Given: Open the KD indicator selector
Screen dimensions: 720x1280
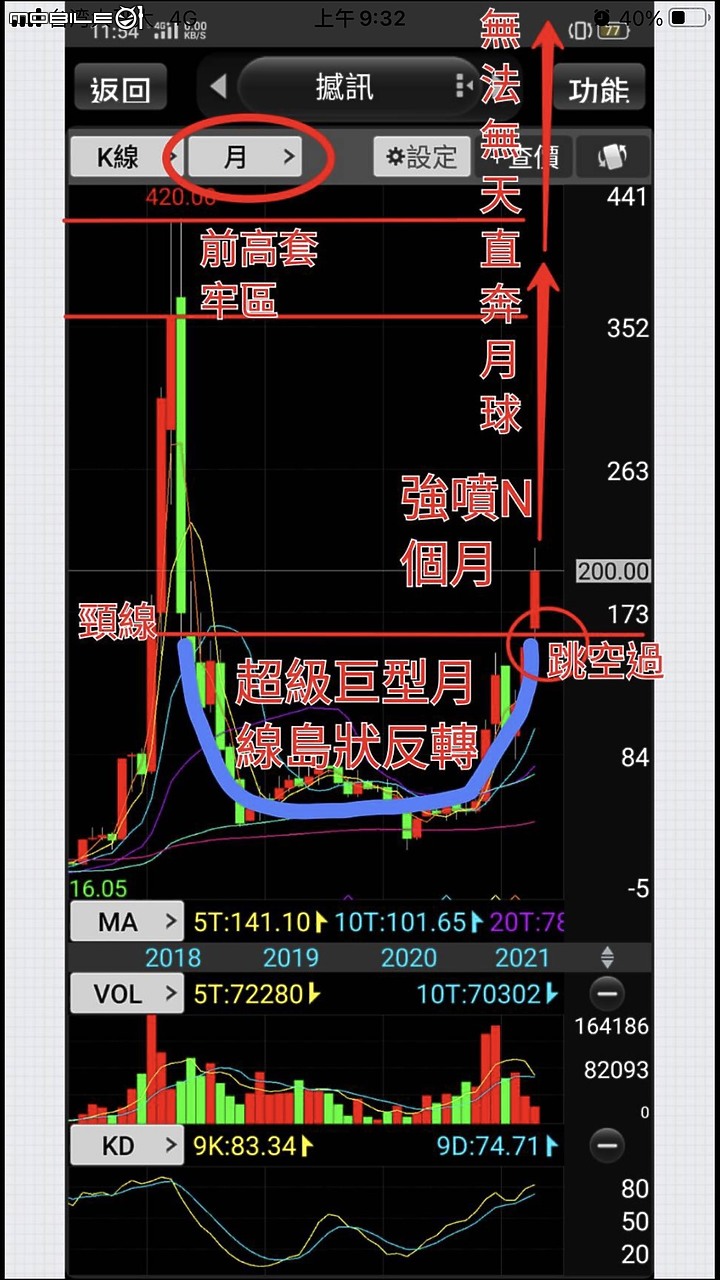Looking at the screenshot, I should coord(126,1145).
